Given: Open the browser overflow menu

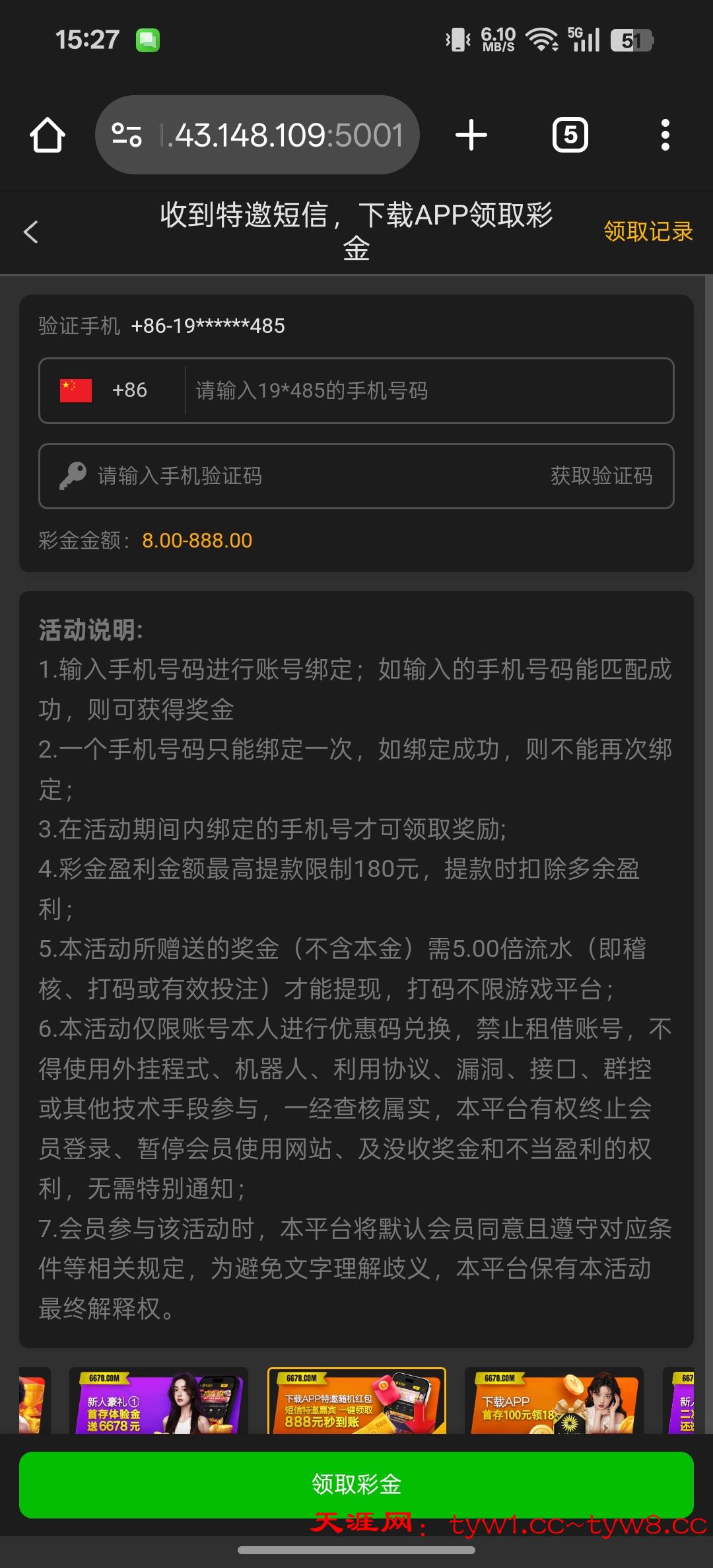Looking at the screenshot, I should (665, 135).
